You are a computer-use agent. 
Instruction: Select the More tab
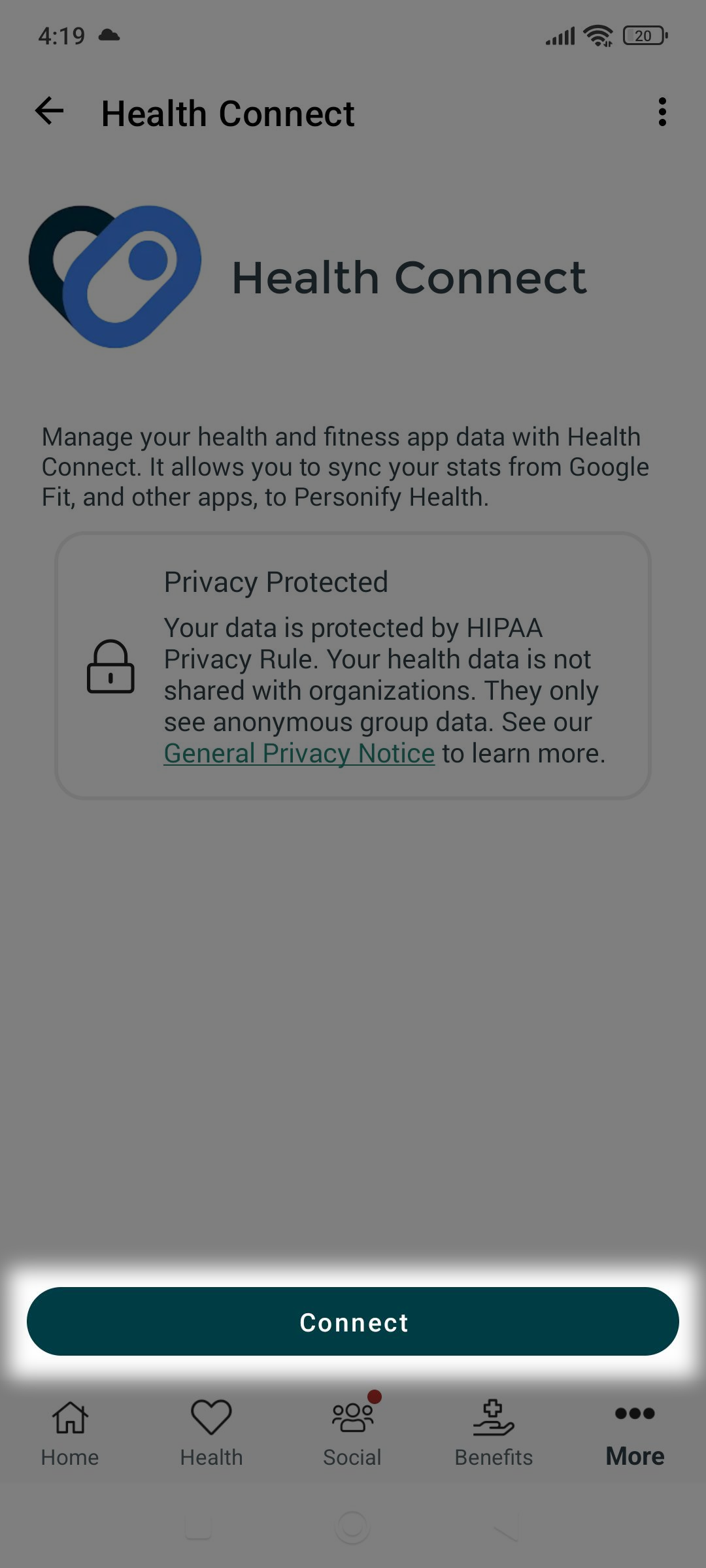pos(635,1433)
